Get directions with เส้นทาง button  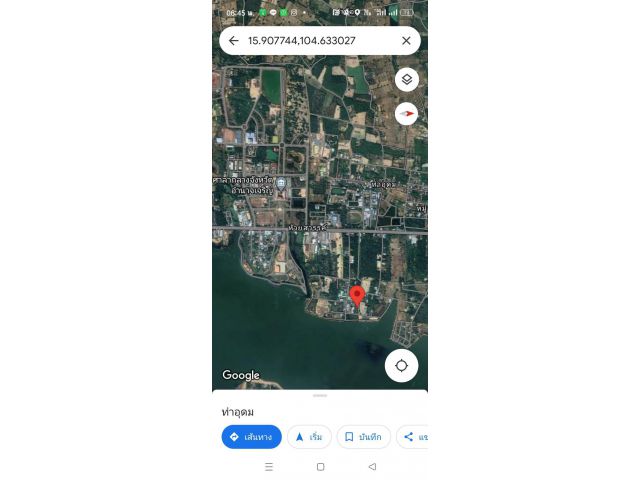(x=251, y=437)
